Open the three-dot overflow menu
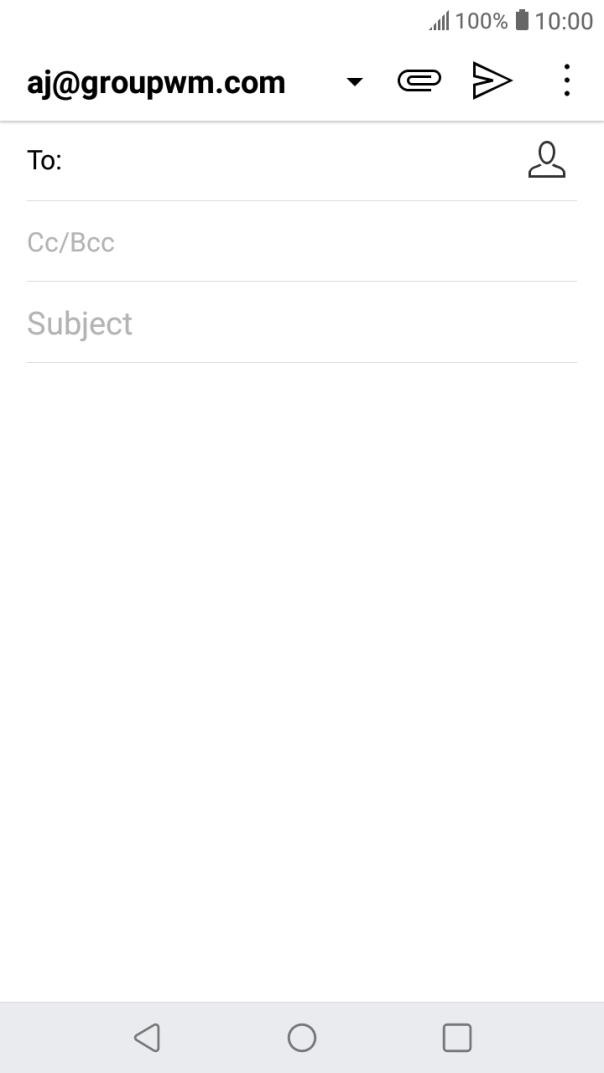Screen dimensions: 604x1073 (566, 81)
